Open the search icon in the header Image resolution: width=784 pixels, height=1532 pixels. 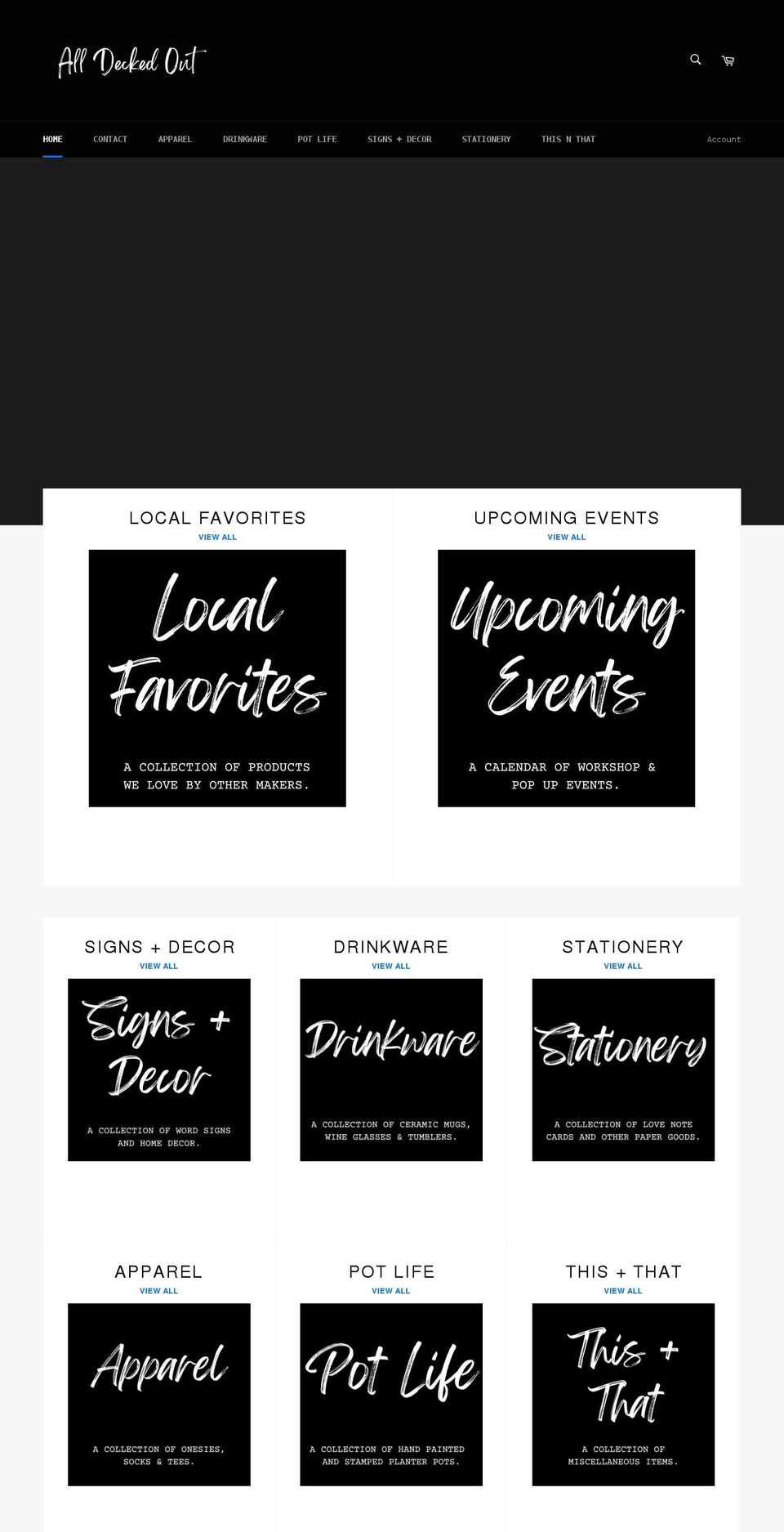tap(694, 60)
